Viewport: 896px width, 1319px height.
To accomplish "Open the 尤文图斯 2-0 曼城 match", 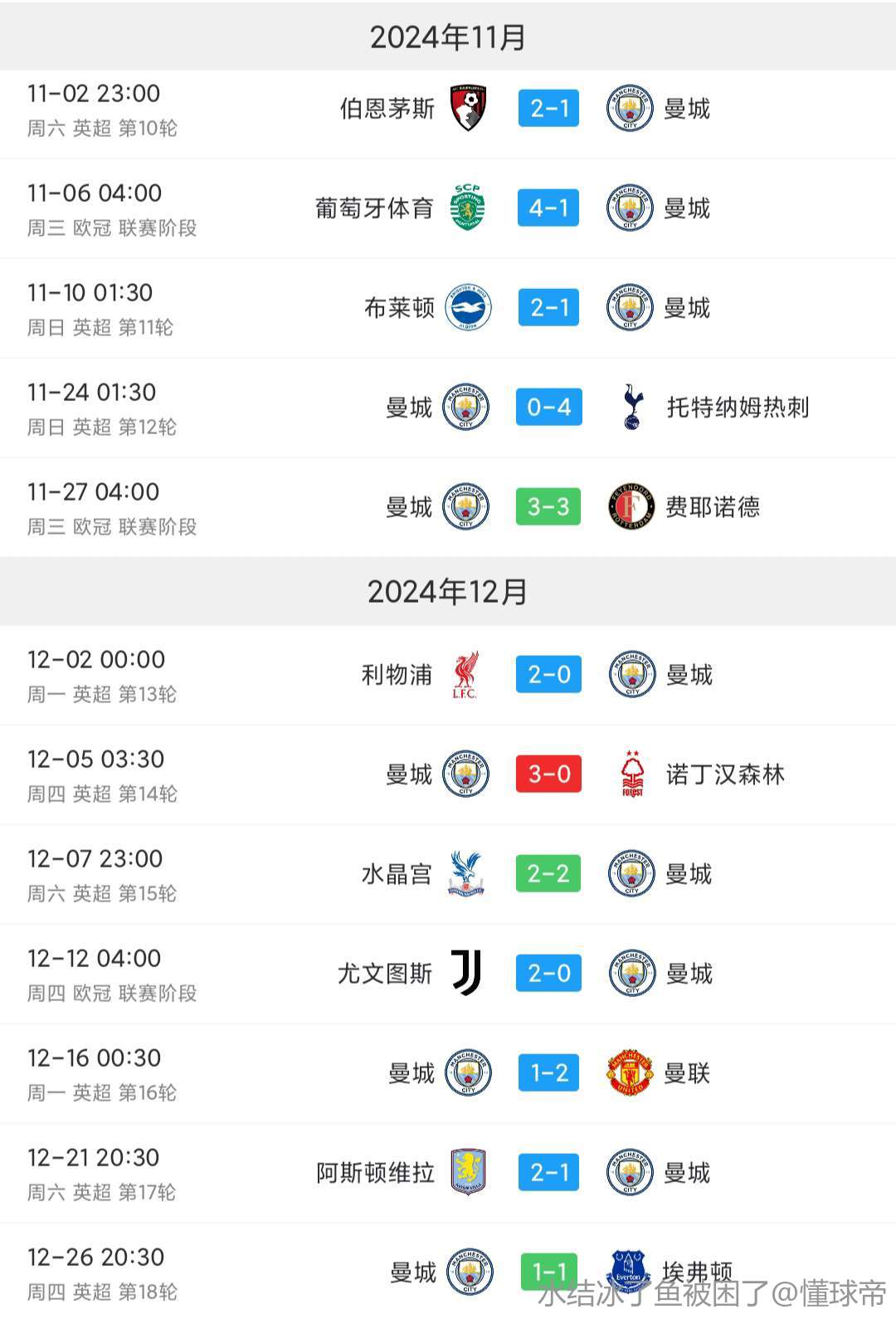I will pyautogui.click(x=548, y=974).
